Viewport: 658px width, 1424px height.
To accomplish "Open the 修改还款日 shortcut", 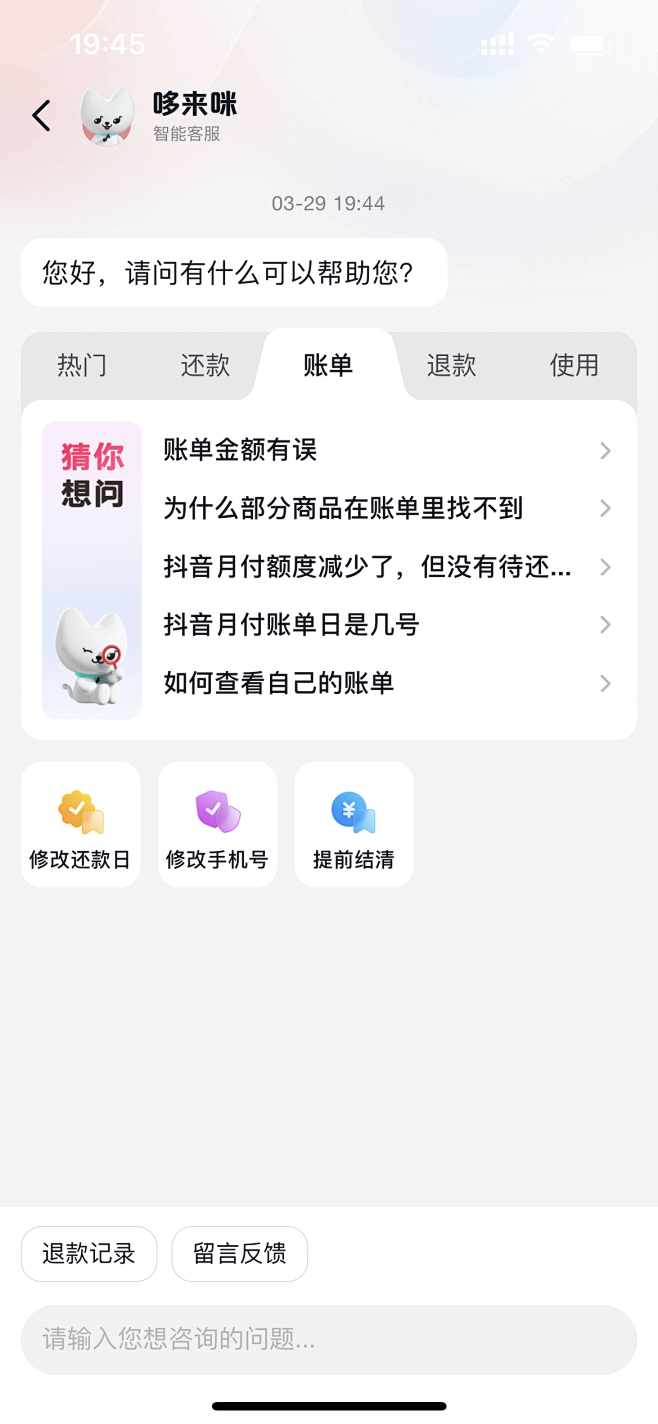I will (x=80, y=824).
